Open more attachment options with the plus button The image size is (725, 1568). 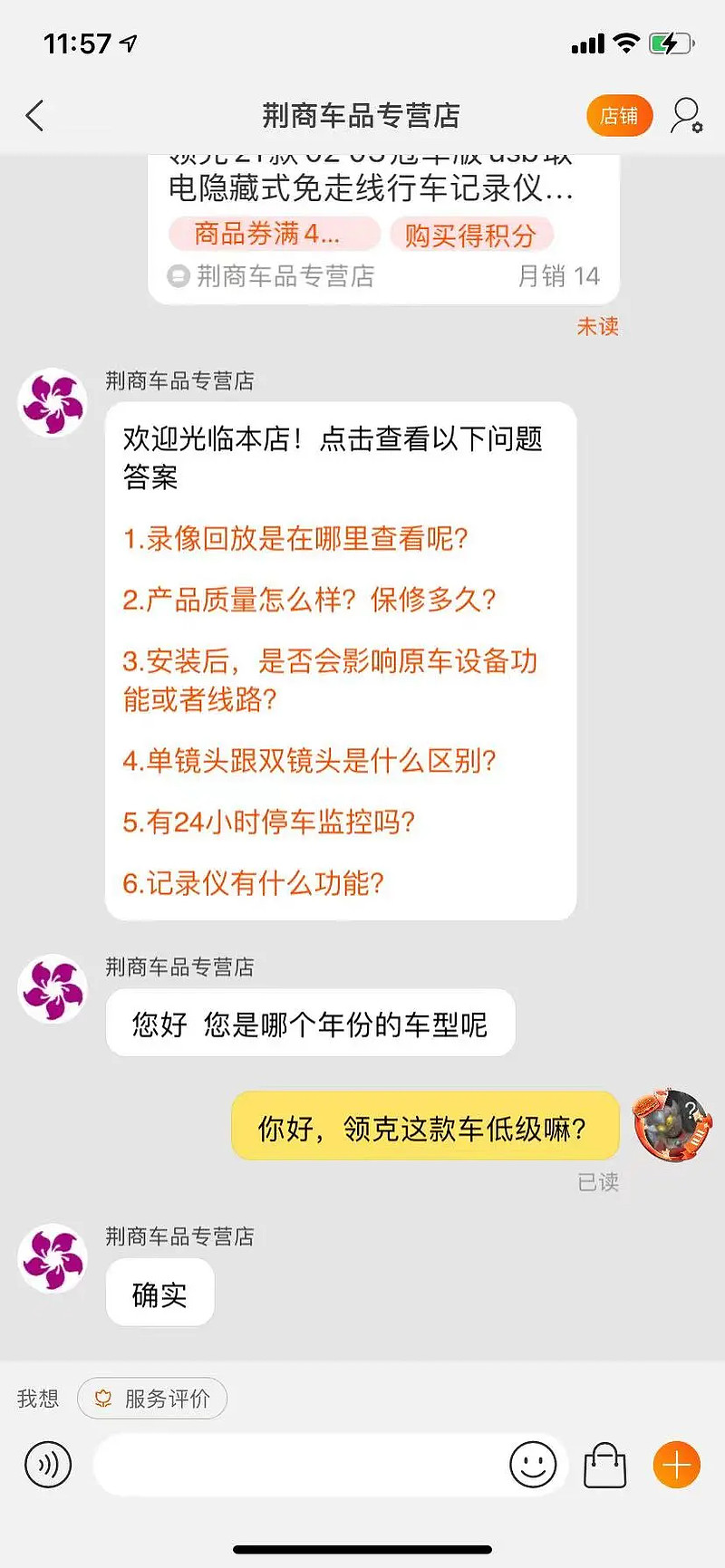677,1464
